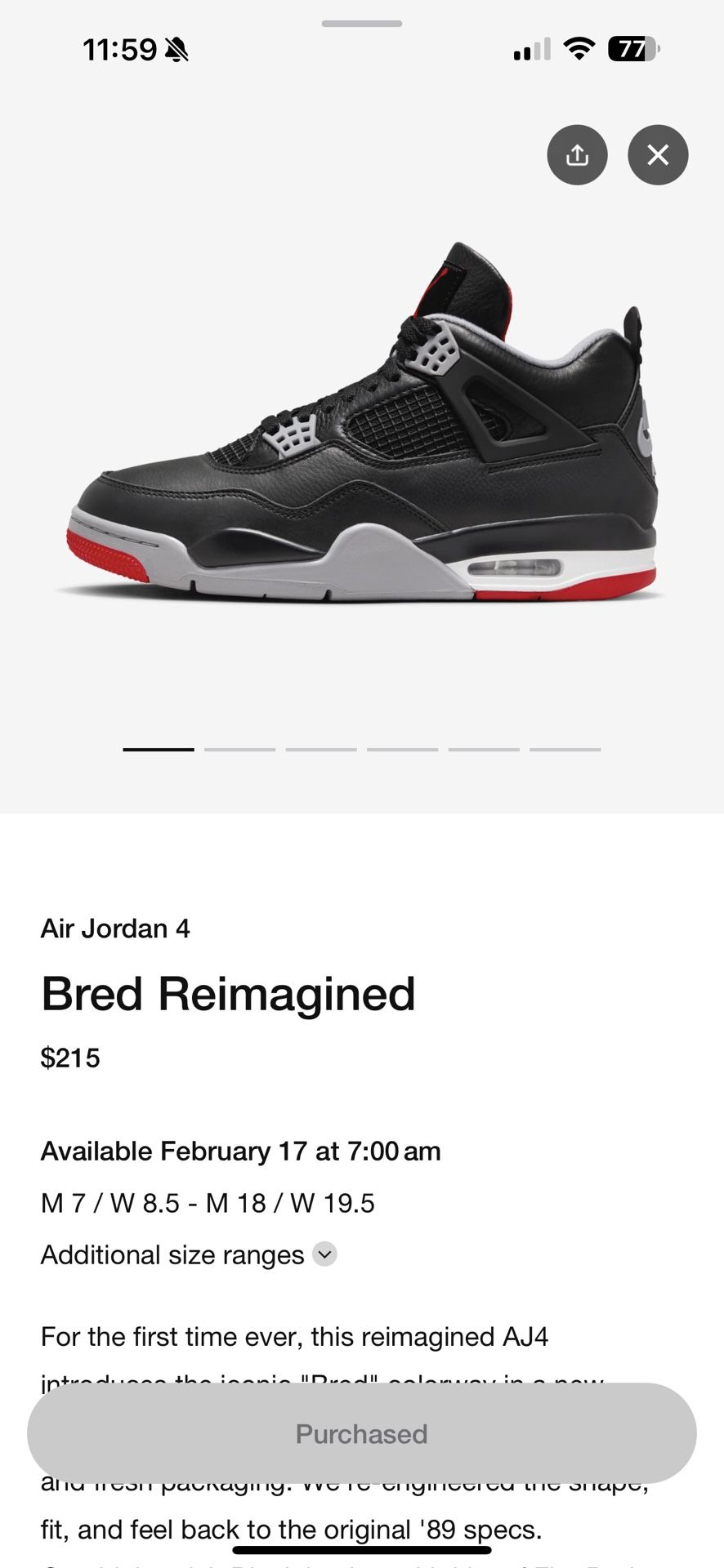Image resolution: width=724 pixels, height=1568 pixels.
Task: Open the Air Jordan 4 collection label
Action: [114, 929]
